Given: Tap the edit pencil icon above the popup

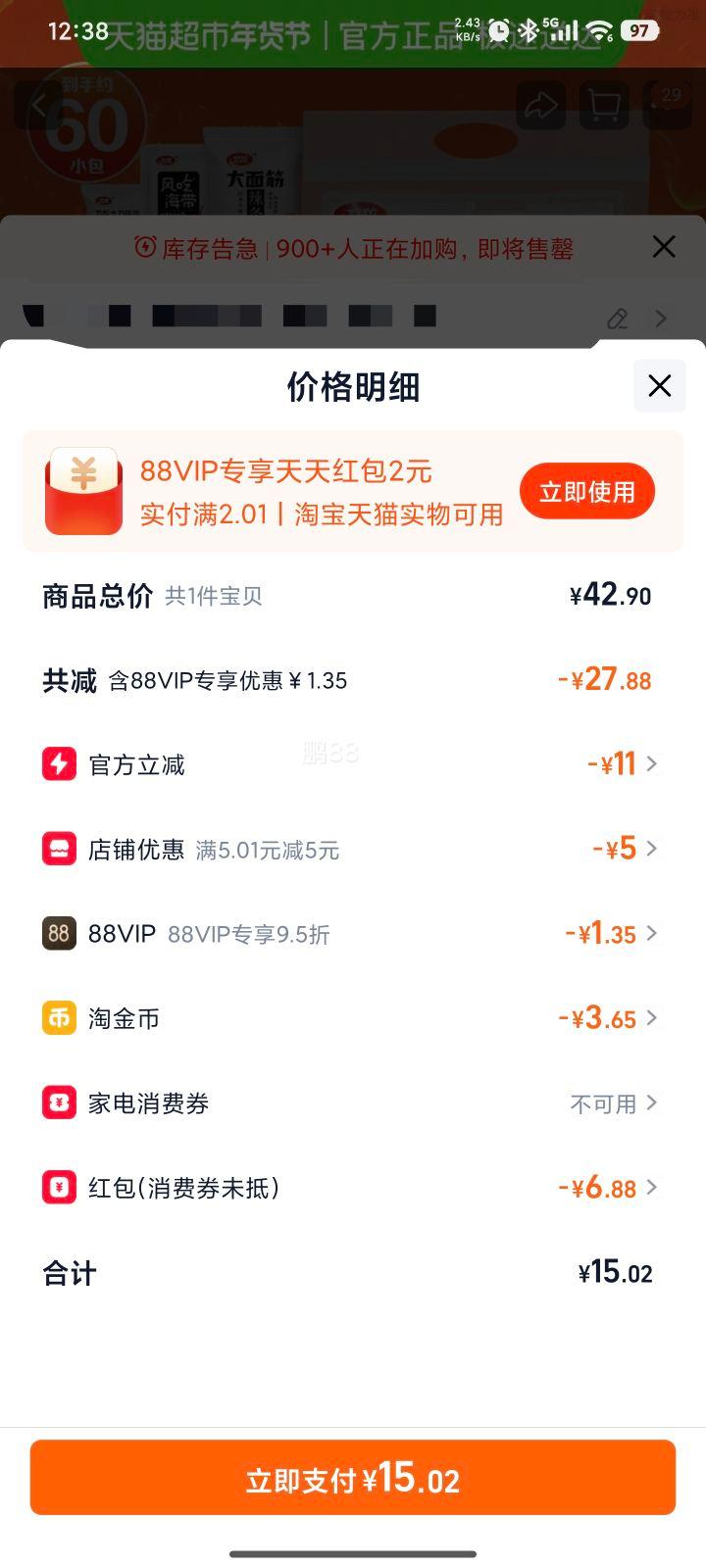Looking at the screenshot, I should tap(617, 318).
